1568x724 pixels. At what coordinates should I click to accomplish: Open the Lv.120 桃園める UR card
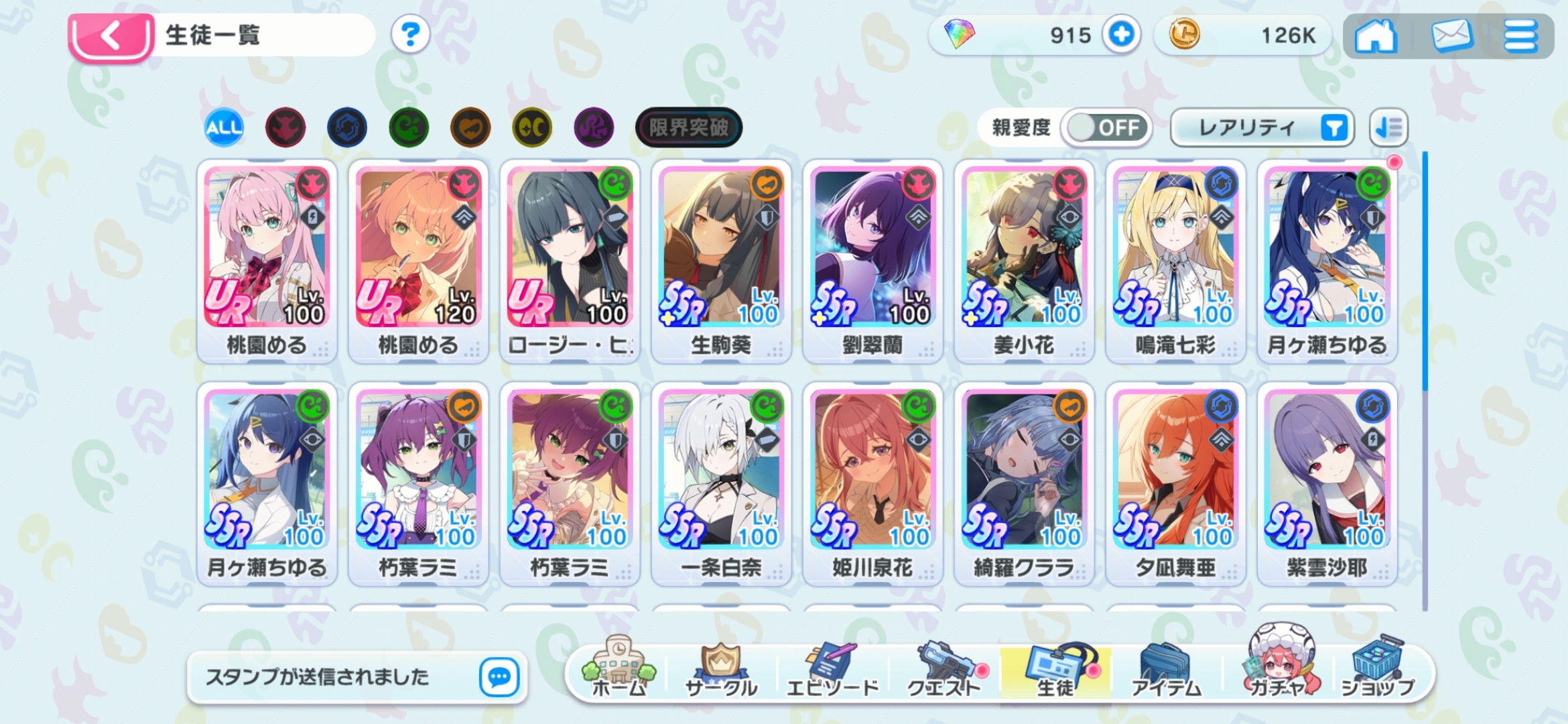pyautogui.click(x=418, y=261)
